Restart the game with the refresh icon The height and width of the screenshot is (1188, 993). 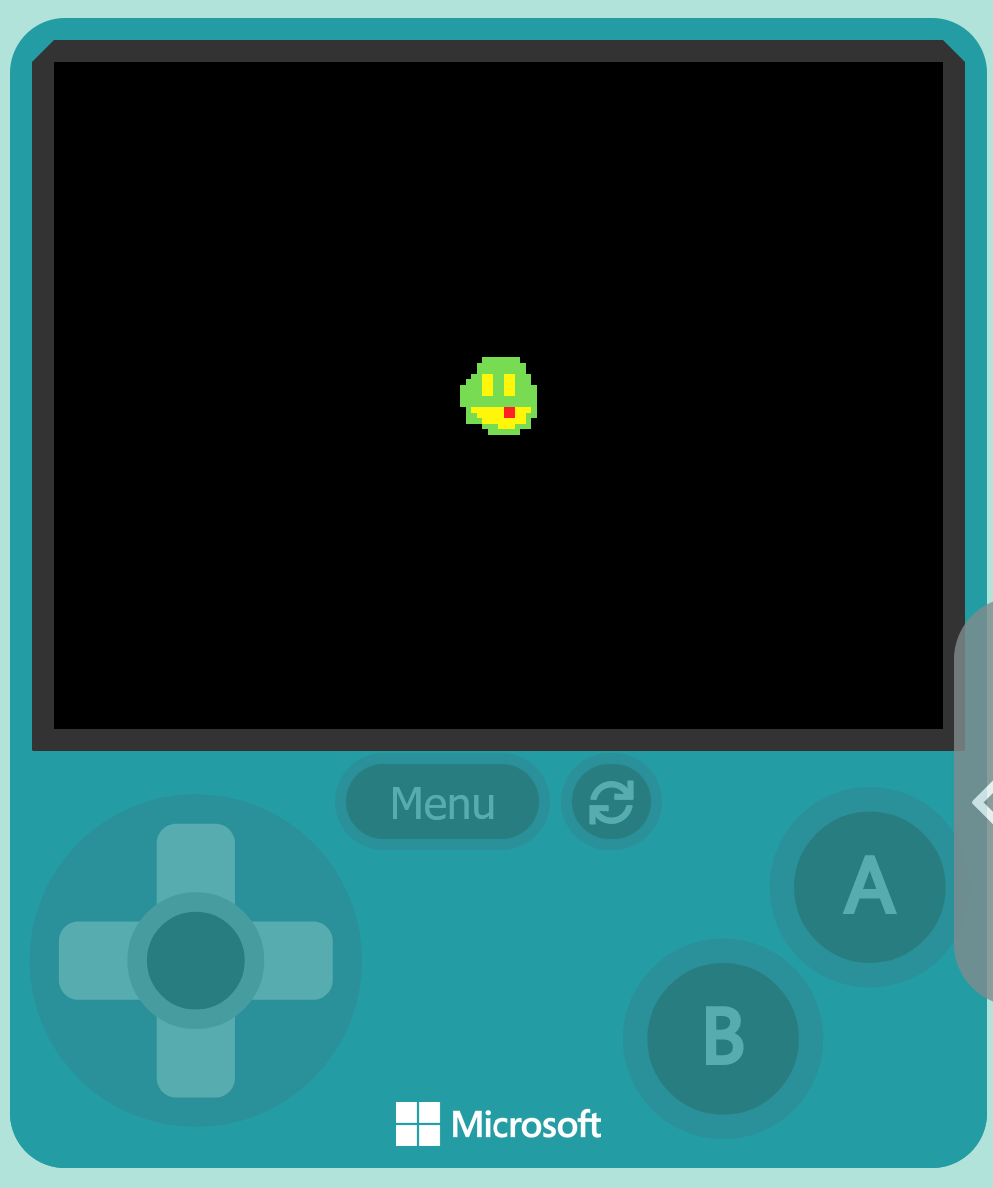tap(611, 802)
